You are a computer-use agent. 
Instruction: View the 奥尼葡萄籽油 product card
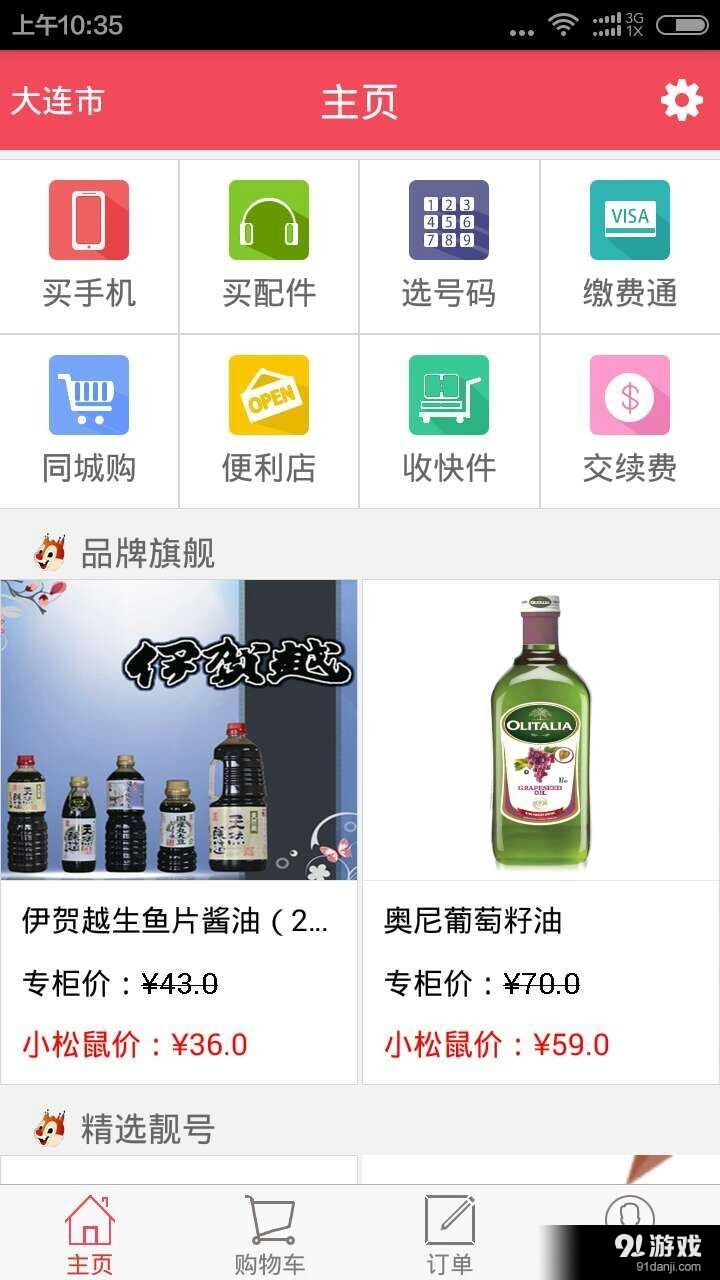click(x=541, y=832)
